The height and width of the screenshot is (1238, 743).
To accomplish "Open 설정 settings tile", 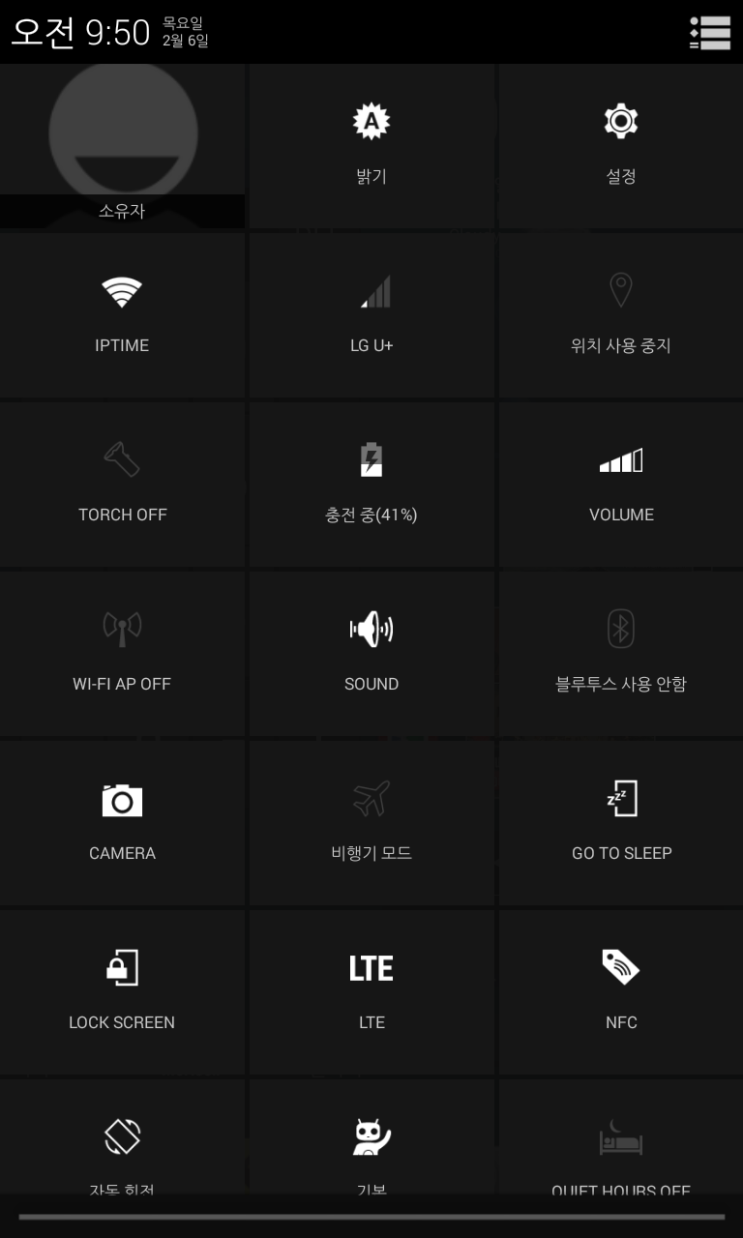I will 621,146.
